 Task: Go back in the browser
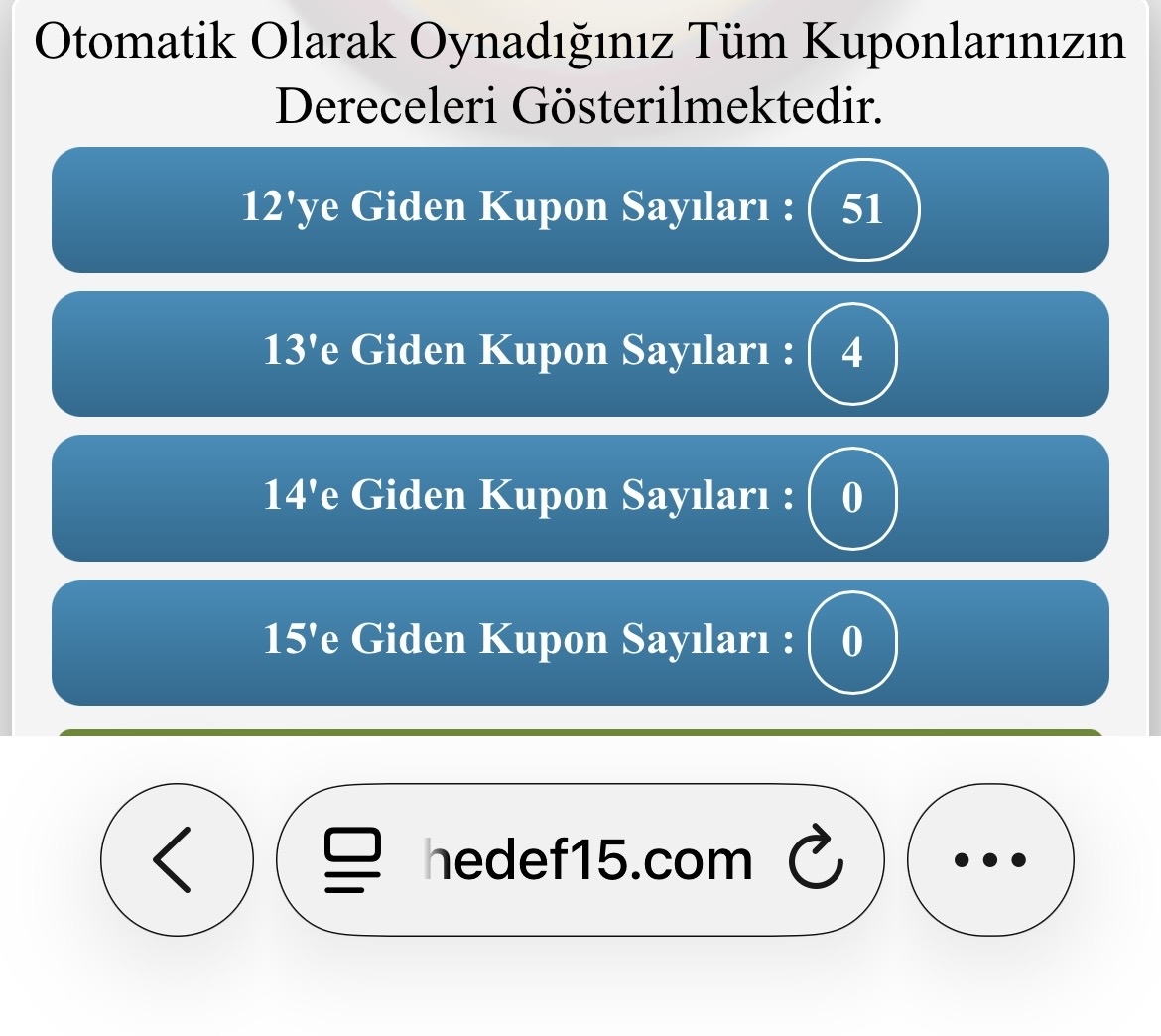coord(177,859)
